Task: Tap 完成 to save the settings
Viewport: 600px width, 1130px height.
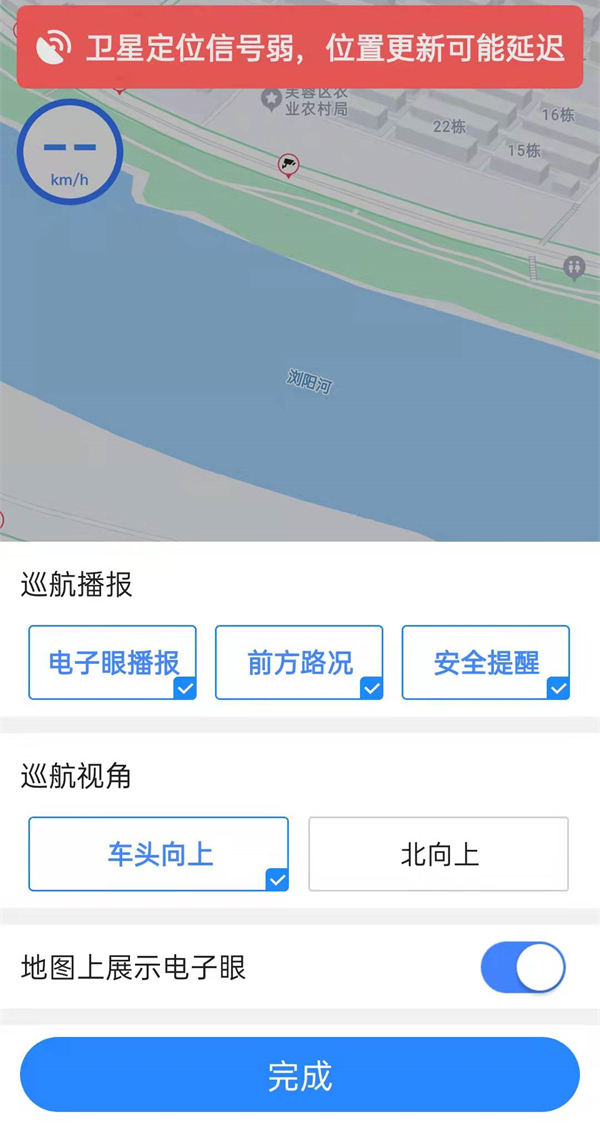Action: [x=300, y=1075]
